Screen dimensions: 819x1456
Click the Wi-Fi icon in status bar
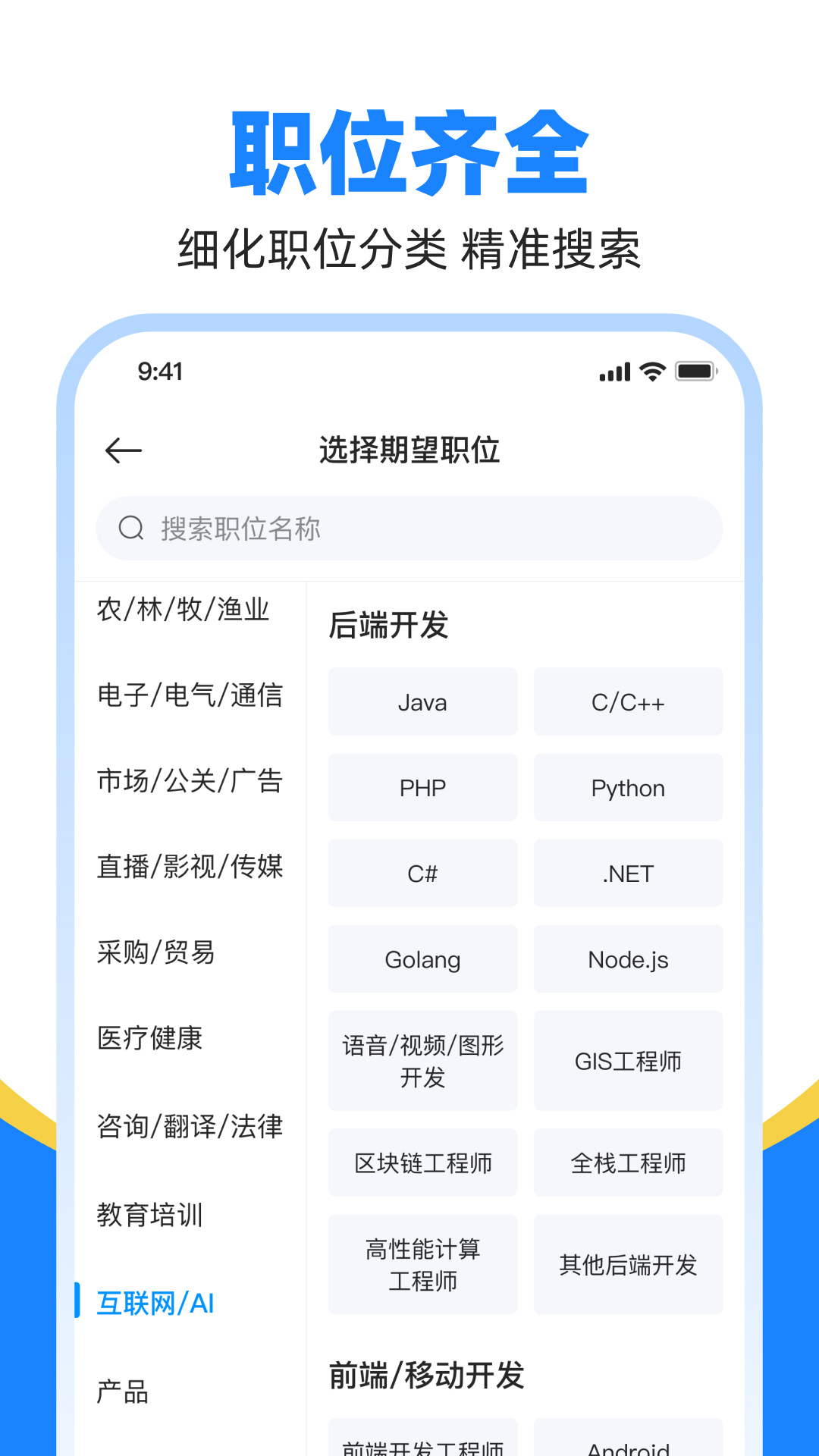tap(651, 372)
